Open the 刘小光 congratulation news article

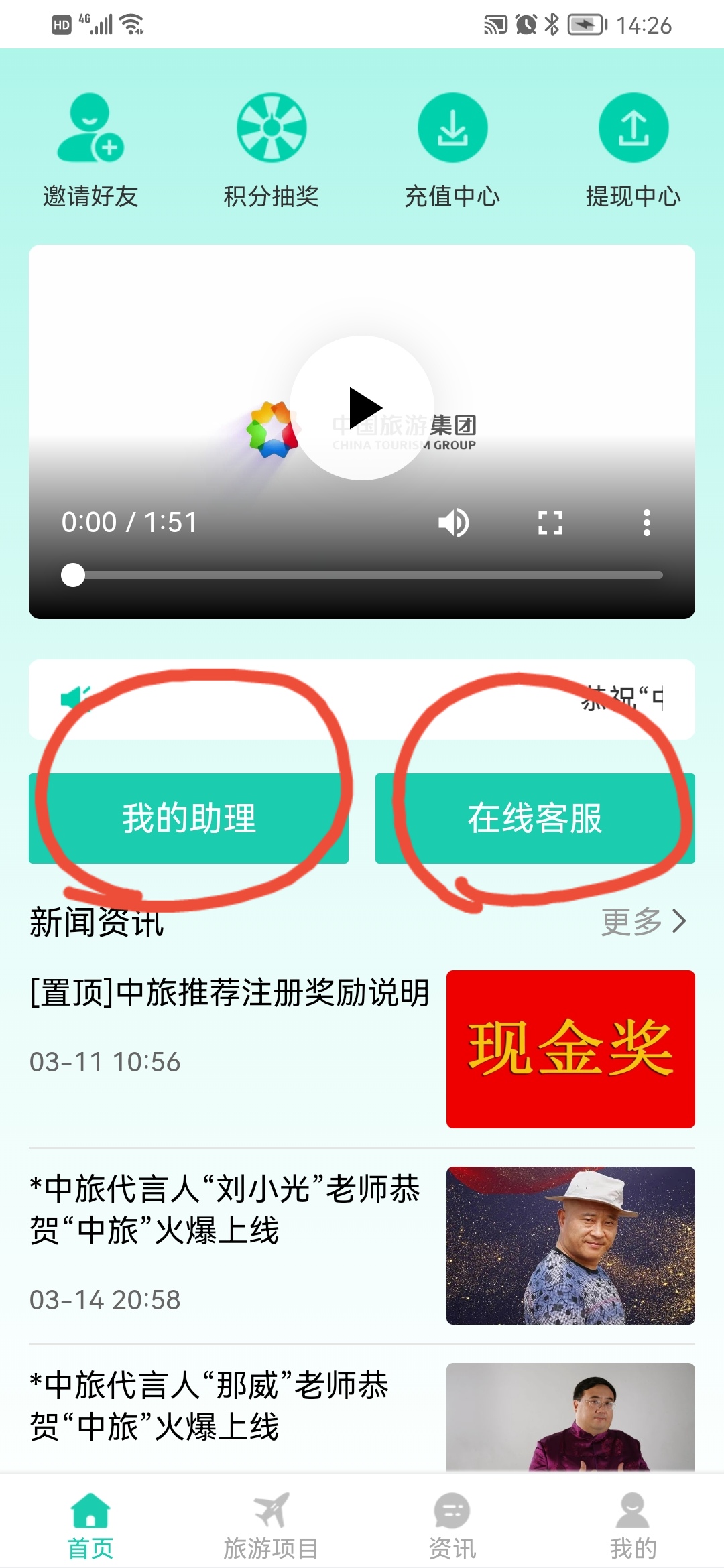[x=225, y=1210]
